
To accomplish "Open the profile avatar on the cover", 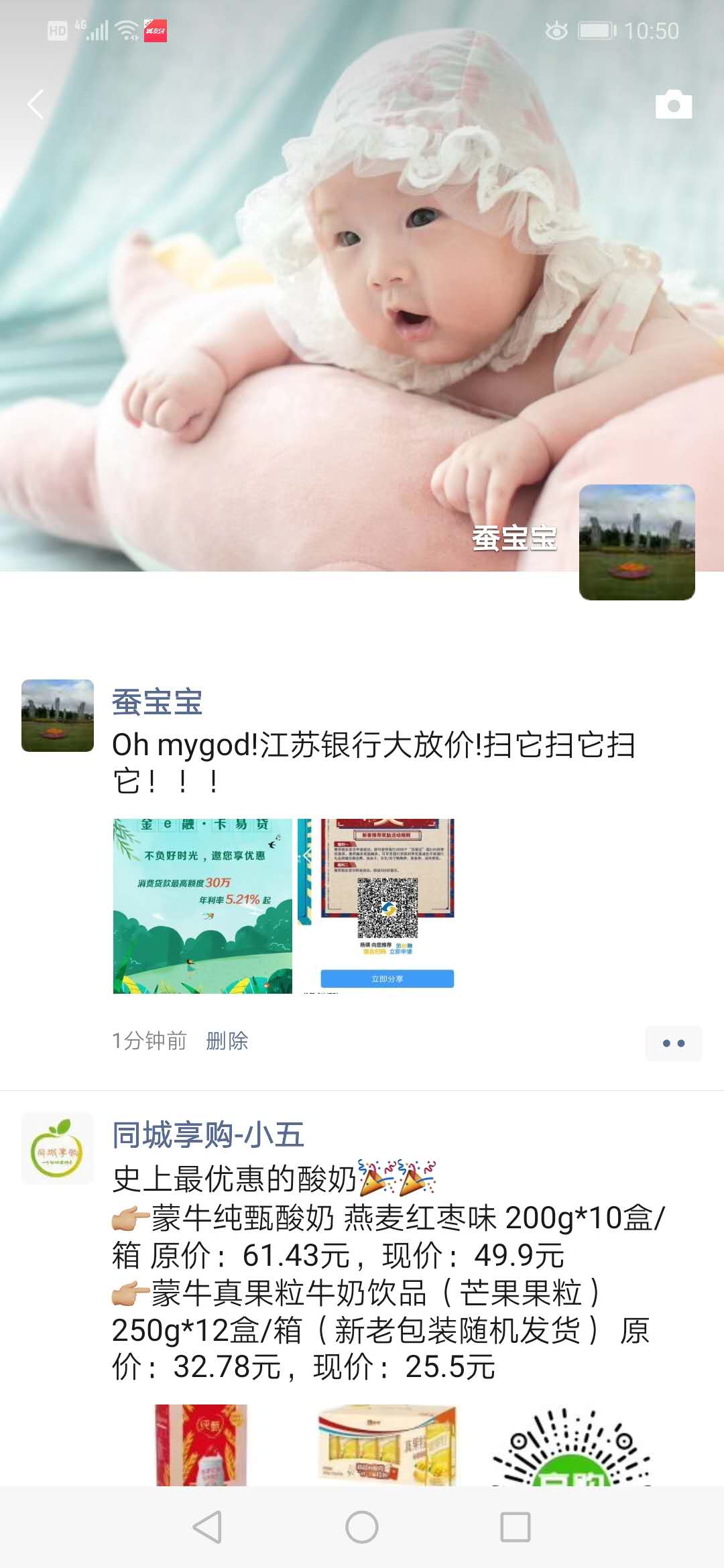I will tap(636, 542).
